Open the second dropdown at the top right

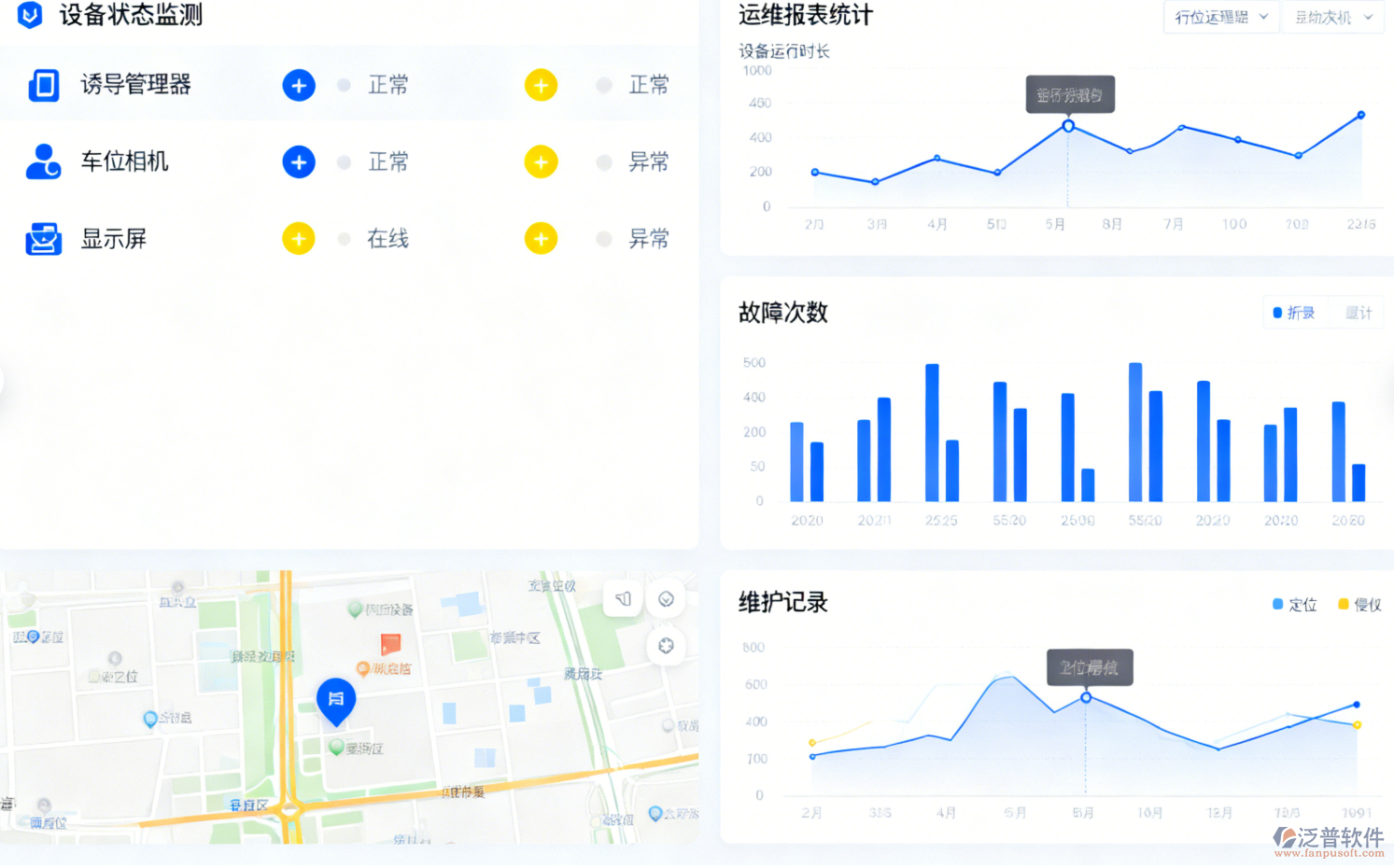click(x=1332, y=17)
